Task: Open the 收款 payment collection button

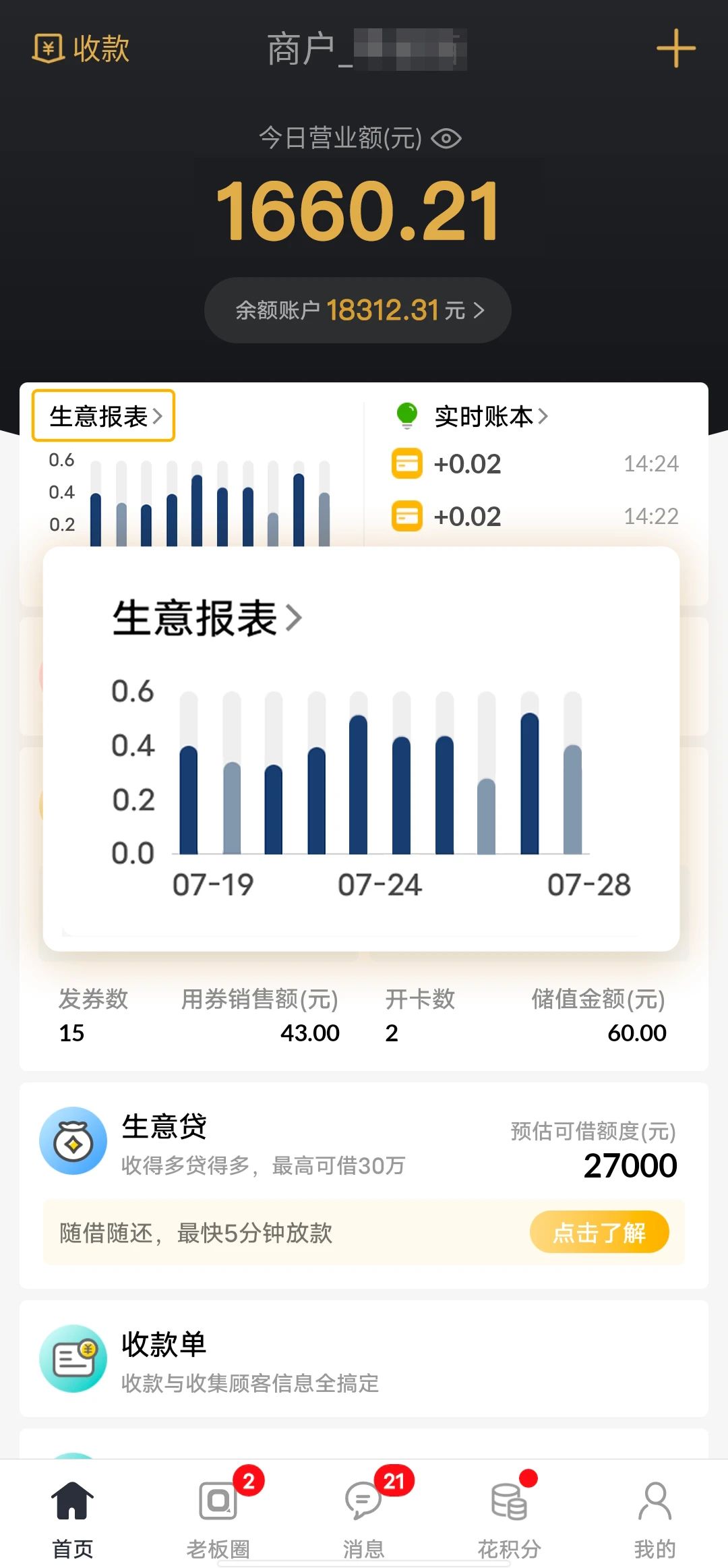Action: coord(81,49)
